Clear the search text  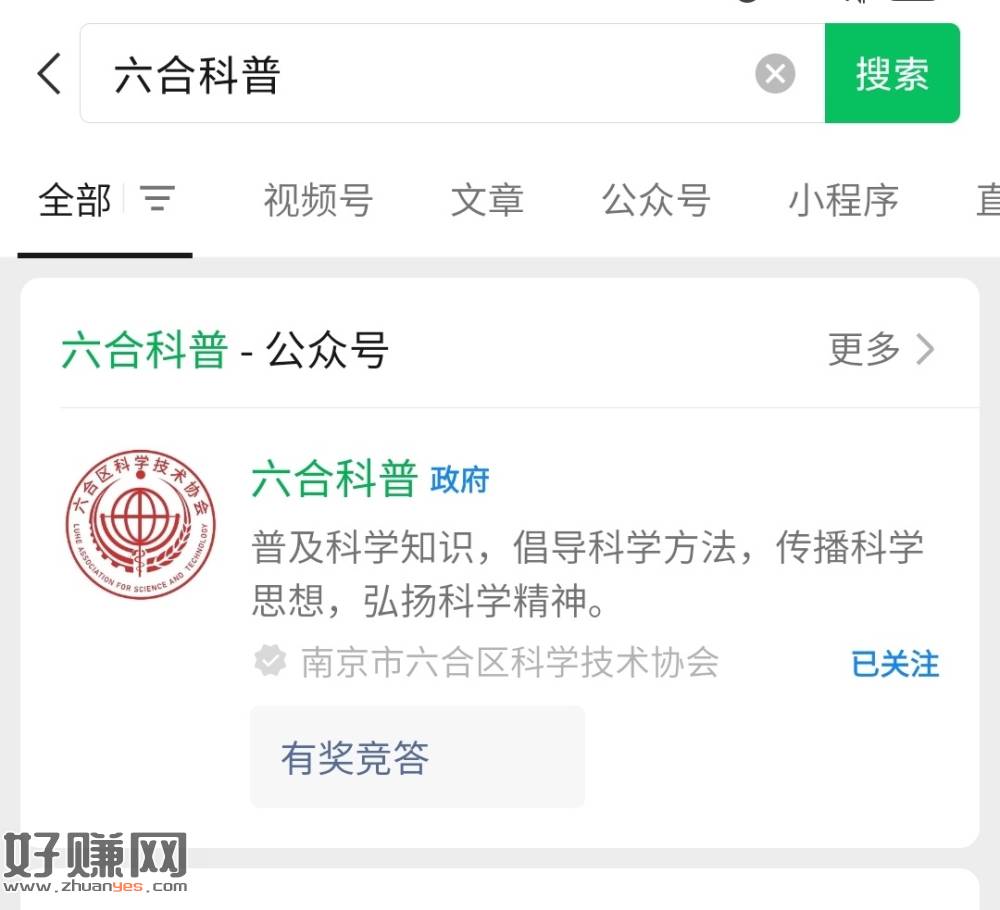tap(775, 74)
